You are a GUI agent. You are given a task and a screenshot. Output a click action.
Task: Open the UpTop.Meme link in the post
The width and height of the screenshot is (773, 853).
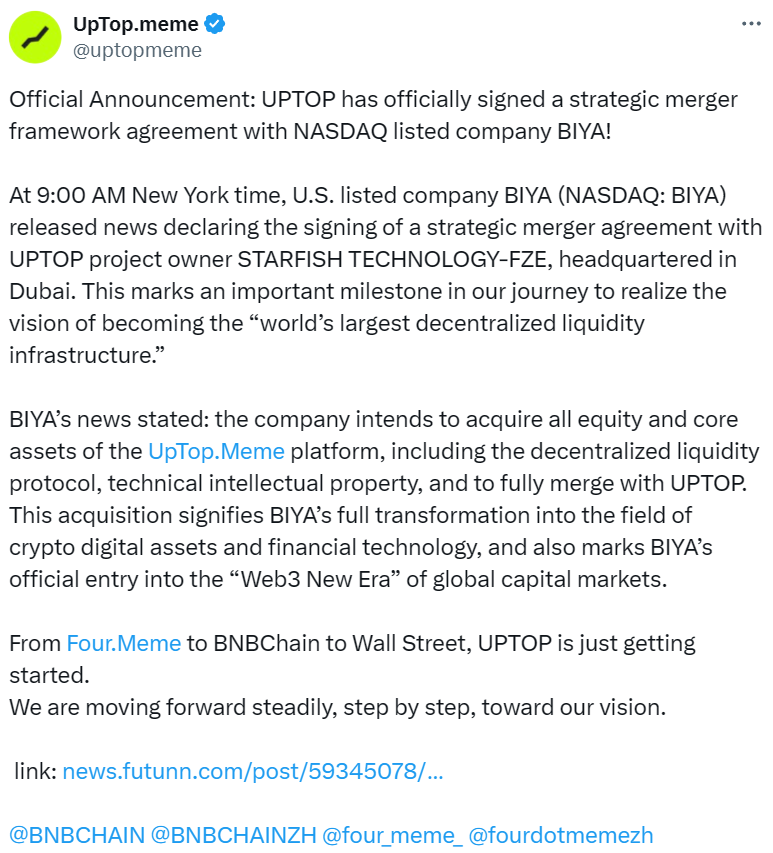coord(216,451)
